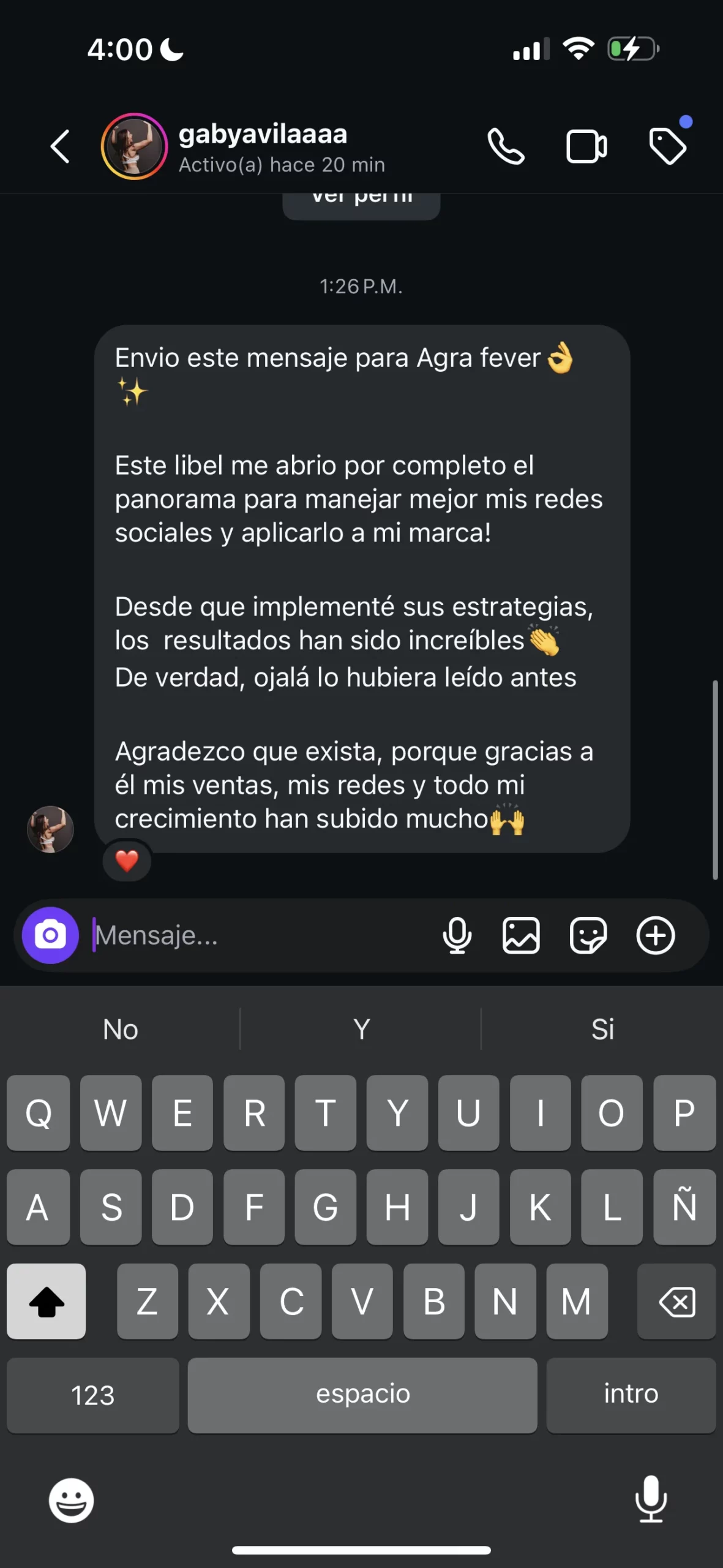Toggle the heart reaction on the testimonial message

pyautogui.click(x=127, y=861)
